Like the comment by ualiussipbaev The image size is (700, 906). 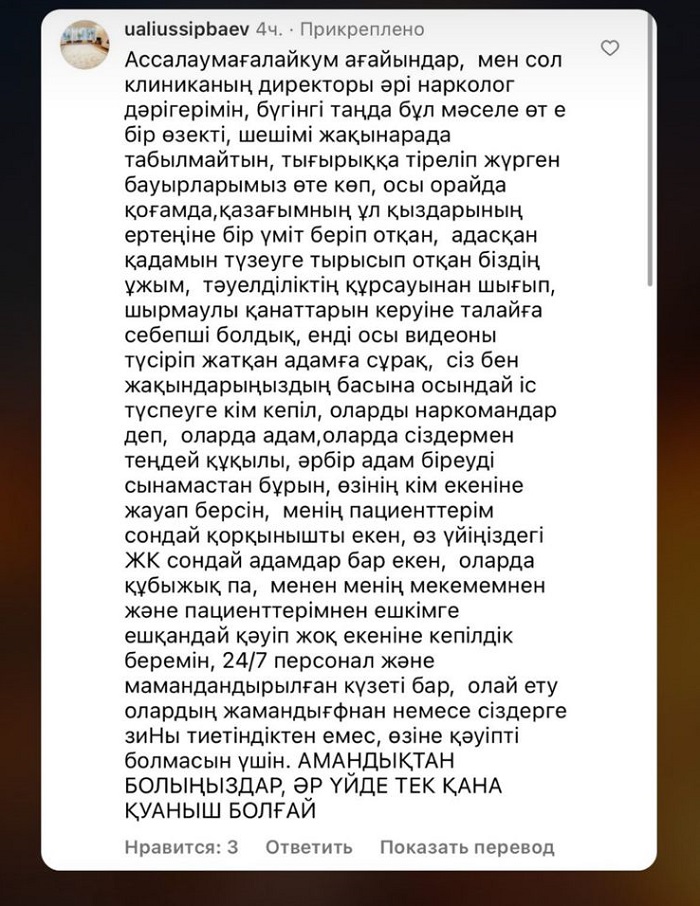pyautogui.click(x=609, y=48)
